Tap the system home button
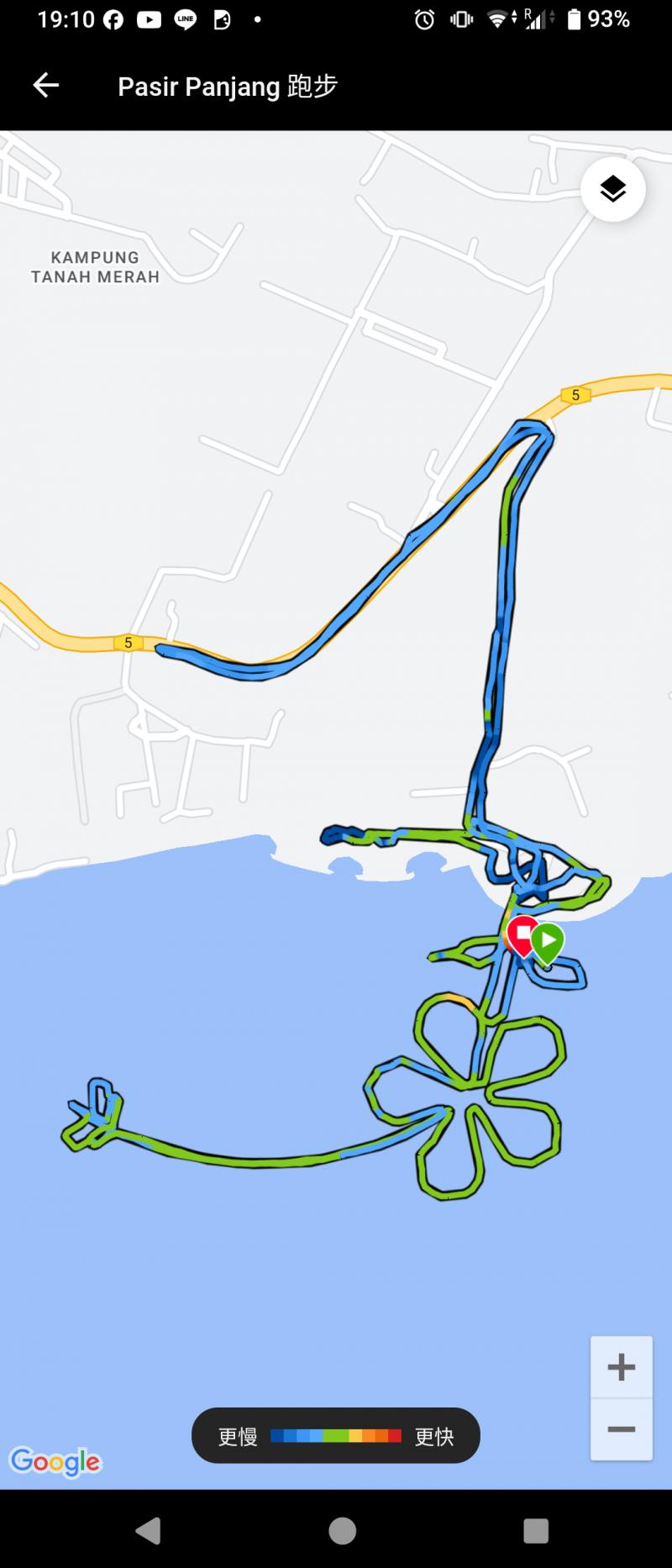 (x=342, y=1530)
